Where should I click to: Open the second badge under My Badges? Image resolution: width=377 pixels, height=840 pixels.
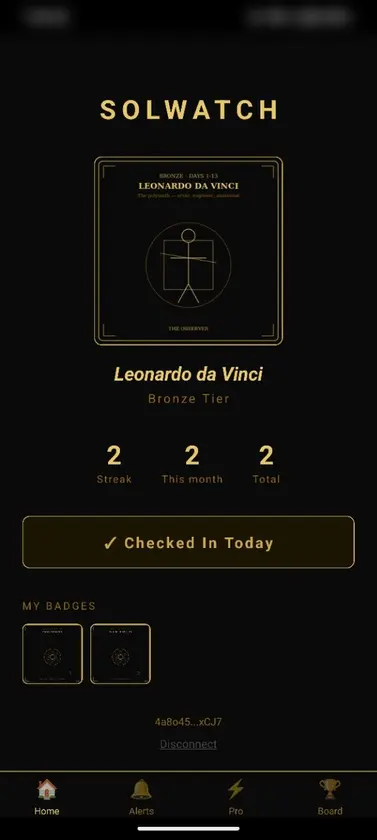[120, 654]
